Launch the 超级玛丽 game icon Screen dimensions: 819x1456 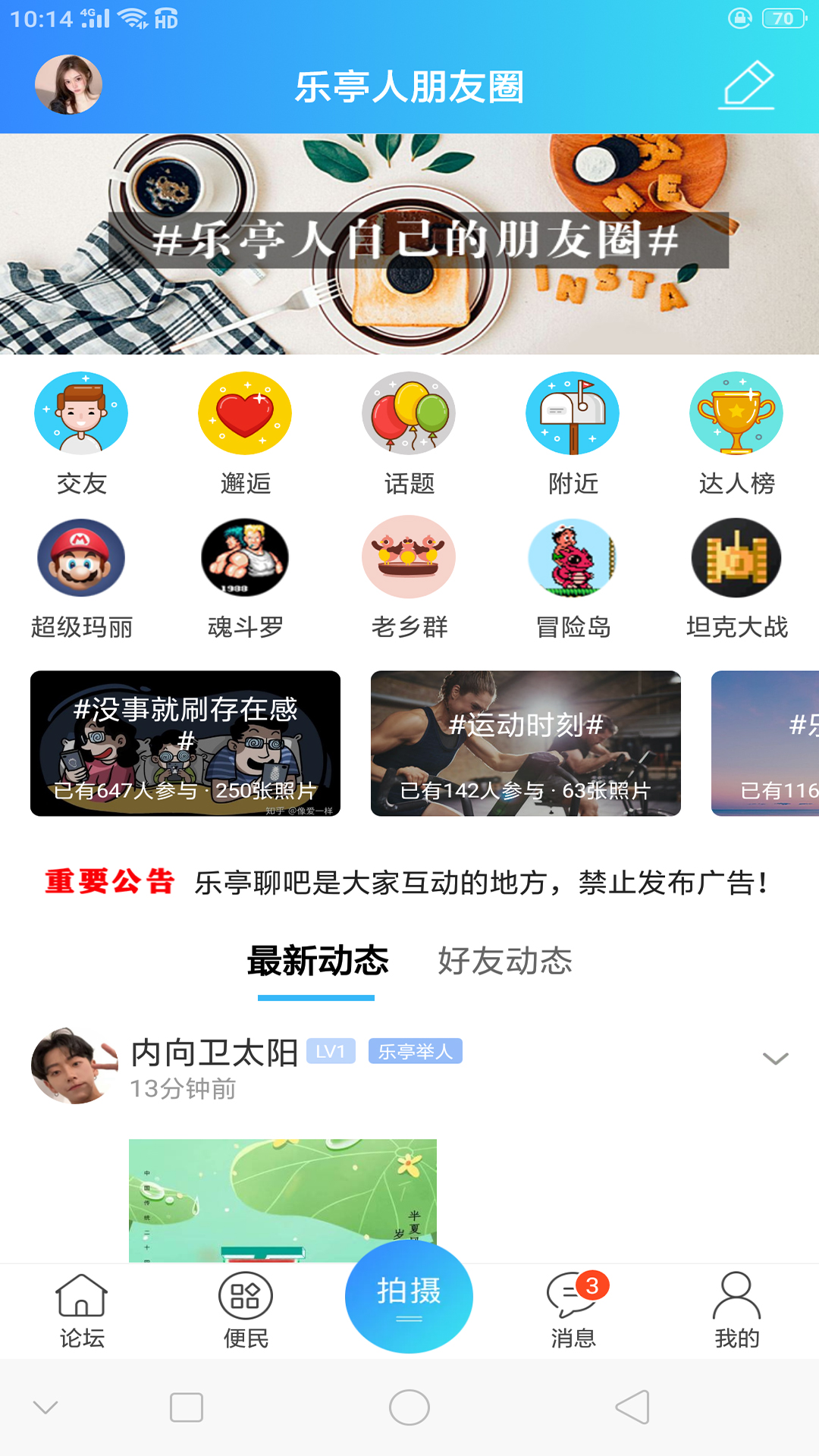point(80,557)
